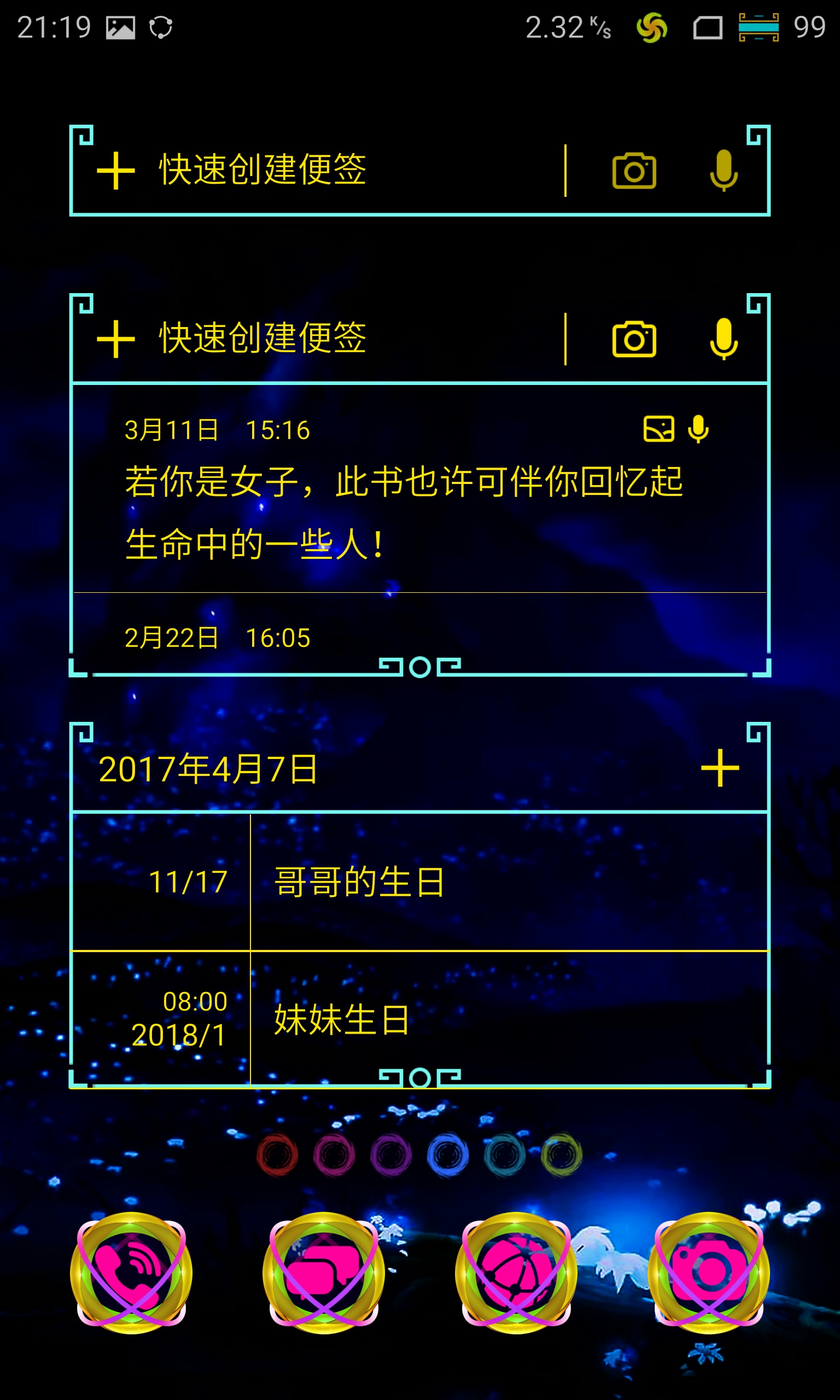Open the camera in the top note widget
The image size is (840, 1400).
click(x=634, y=170)
